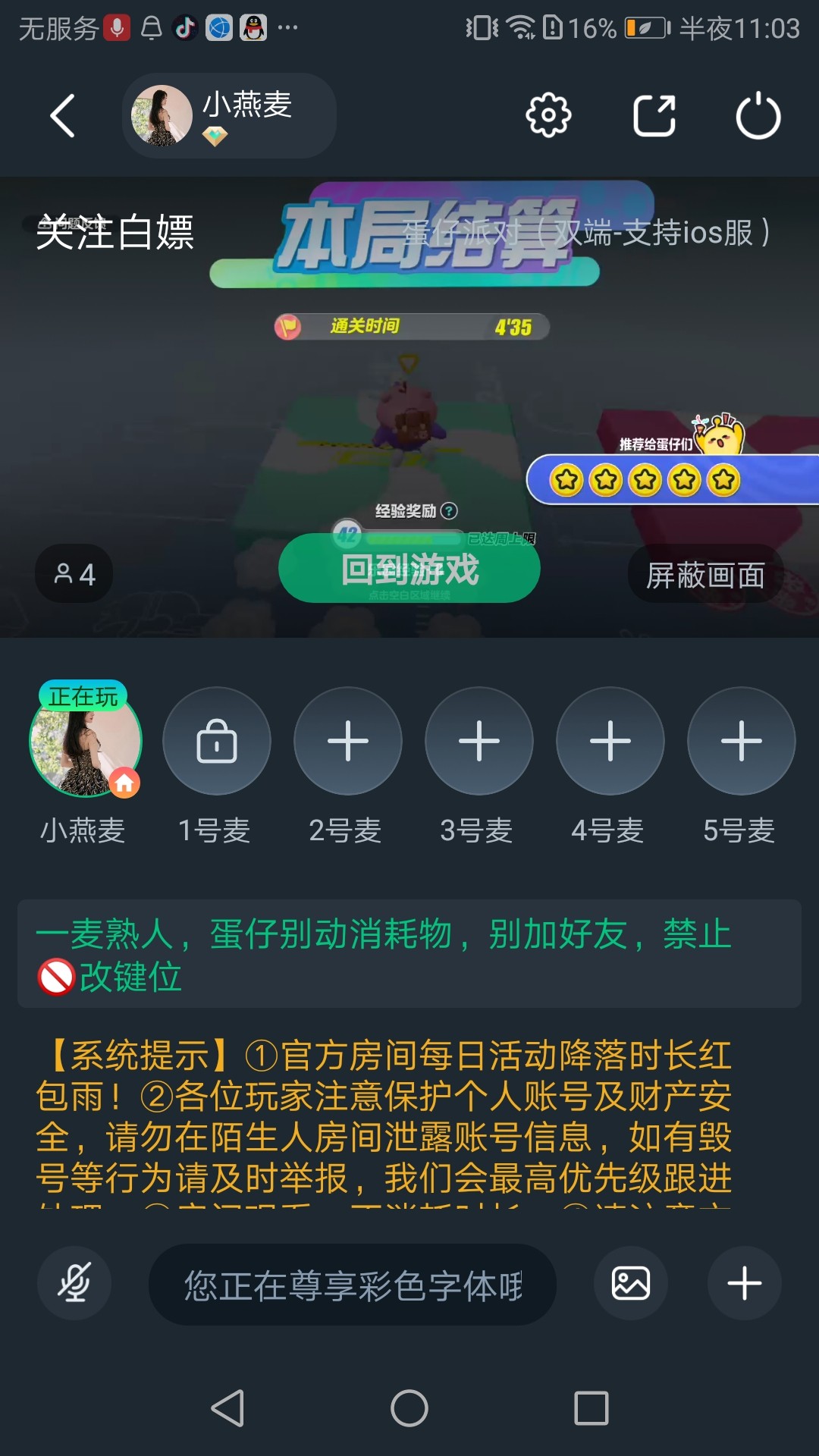The height and width of the screenshot is (1456, 819).
Task: Open more options plus button
Action: click(x=744, y=1283)
